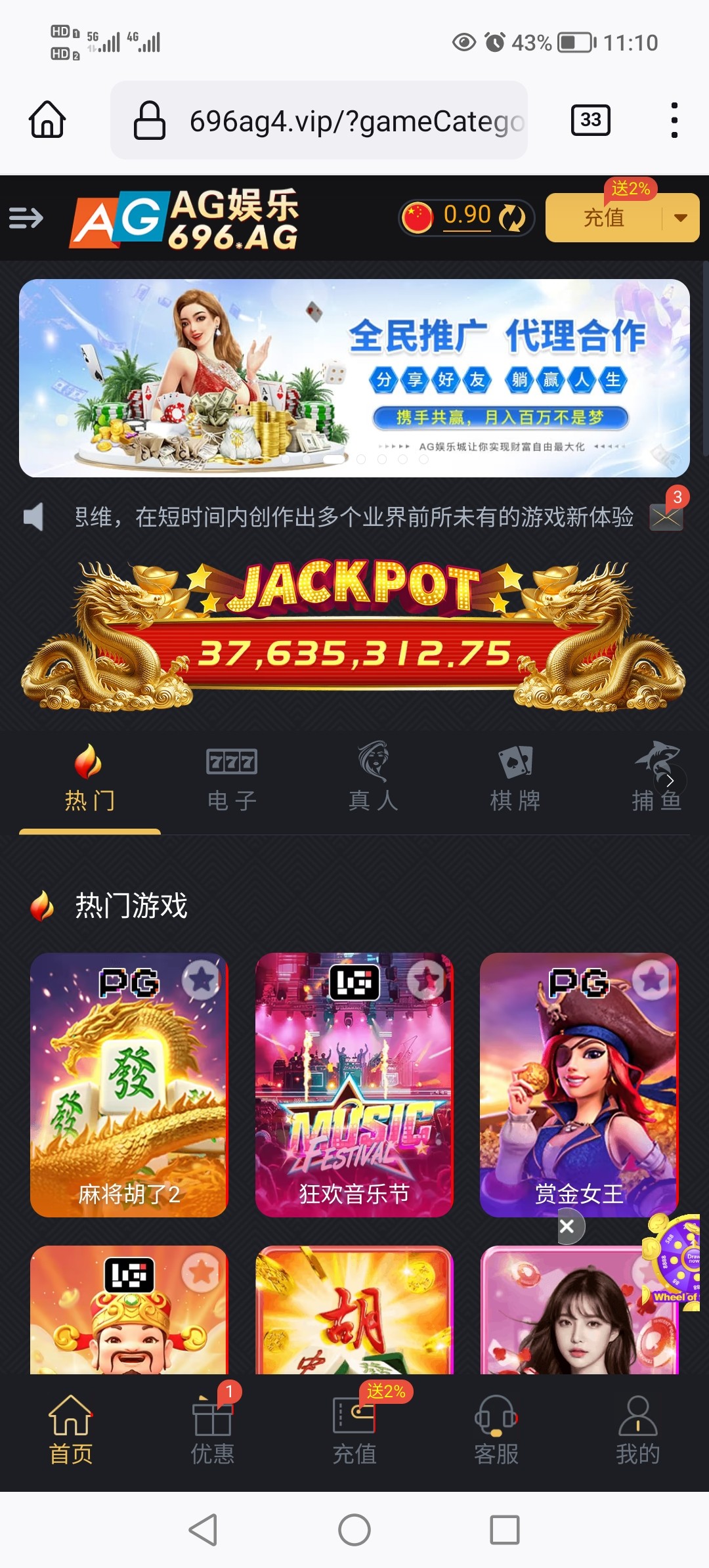Image resolution: width=709 pixels, height=1568 pixels.
Task: Switch to the 电子 game category
Action: pos(232,779)
